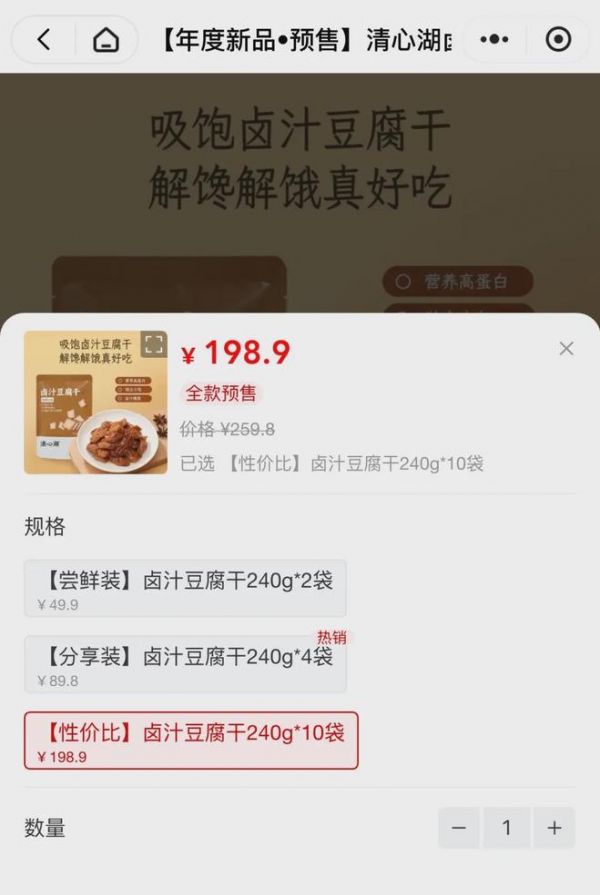The image size is (600, 895).
Task: Select the 性价比 240g*10袋 option
Action: pyautogui.click(x=191, y=740)
